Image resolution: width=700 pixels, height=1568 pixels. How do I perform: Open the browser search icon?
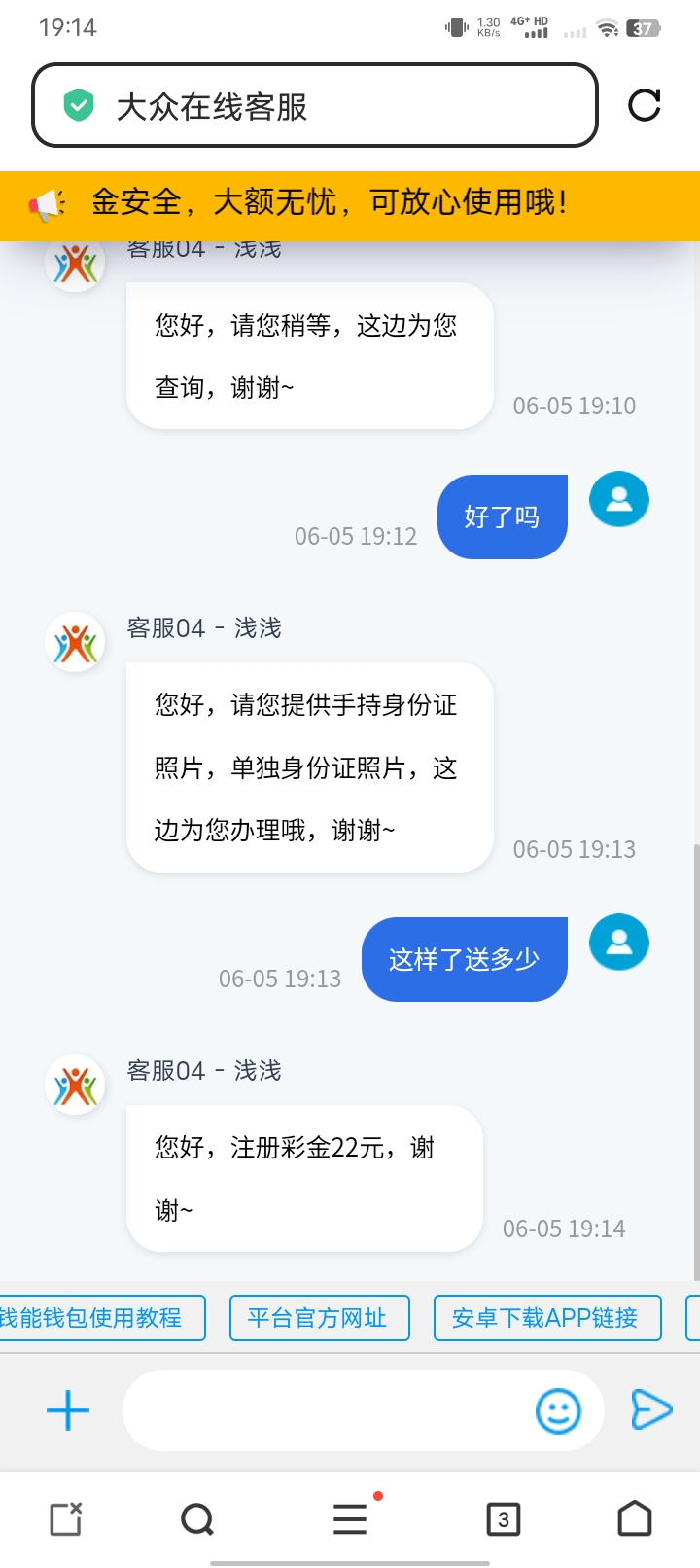point(197,1518)
